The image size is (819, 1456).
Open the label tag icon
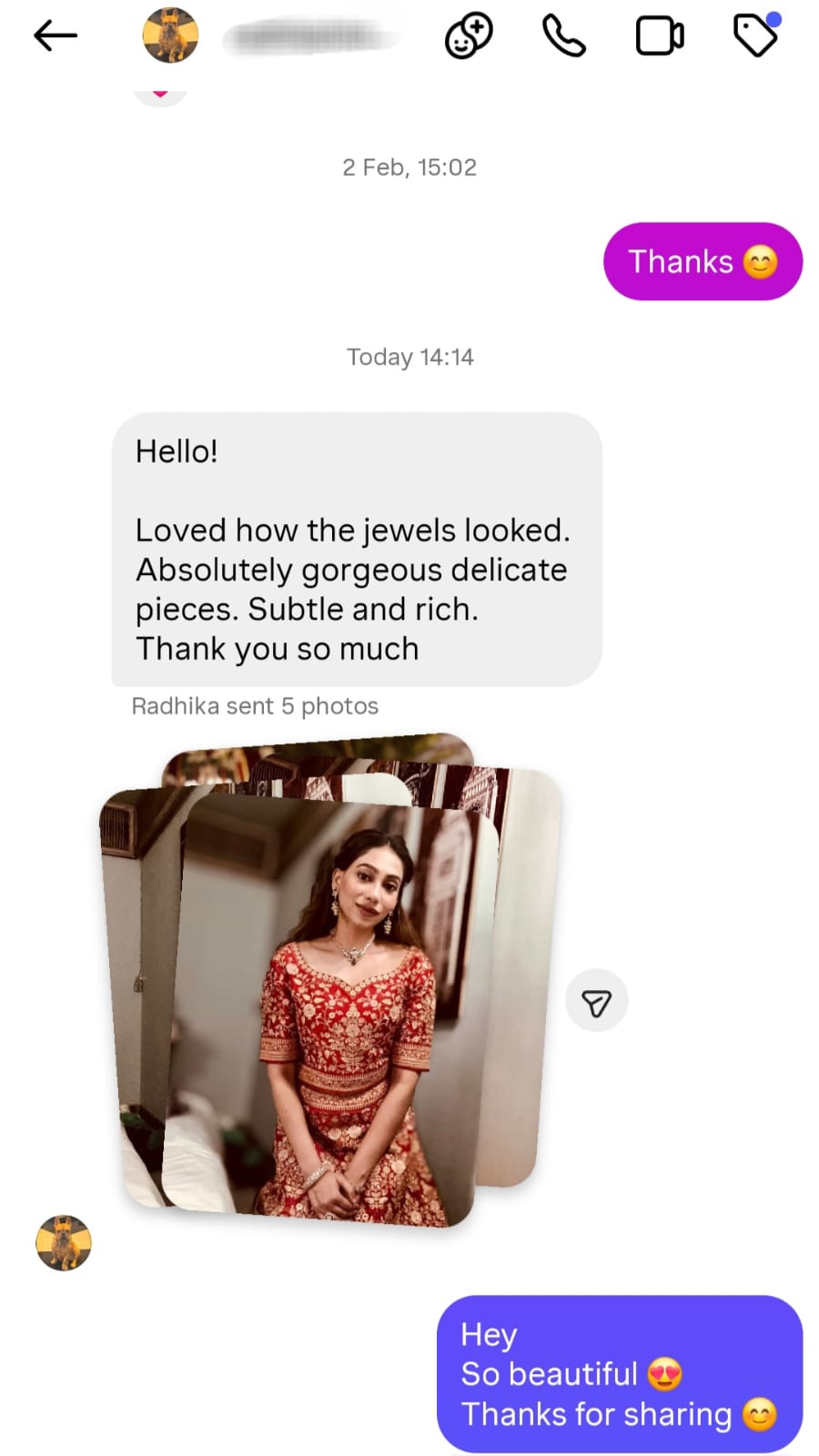[755, 36]
